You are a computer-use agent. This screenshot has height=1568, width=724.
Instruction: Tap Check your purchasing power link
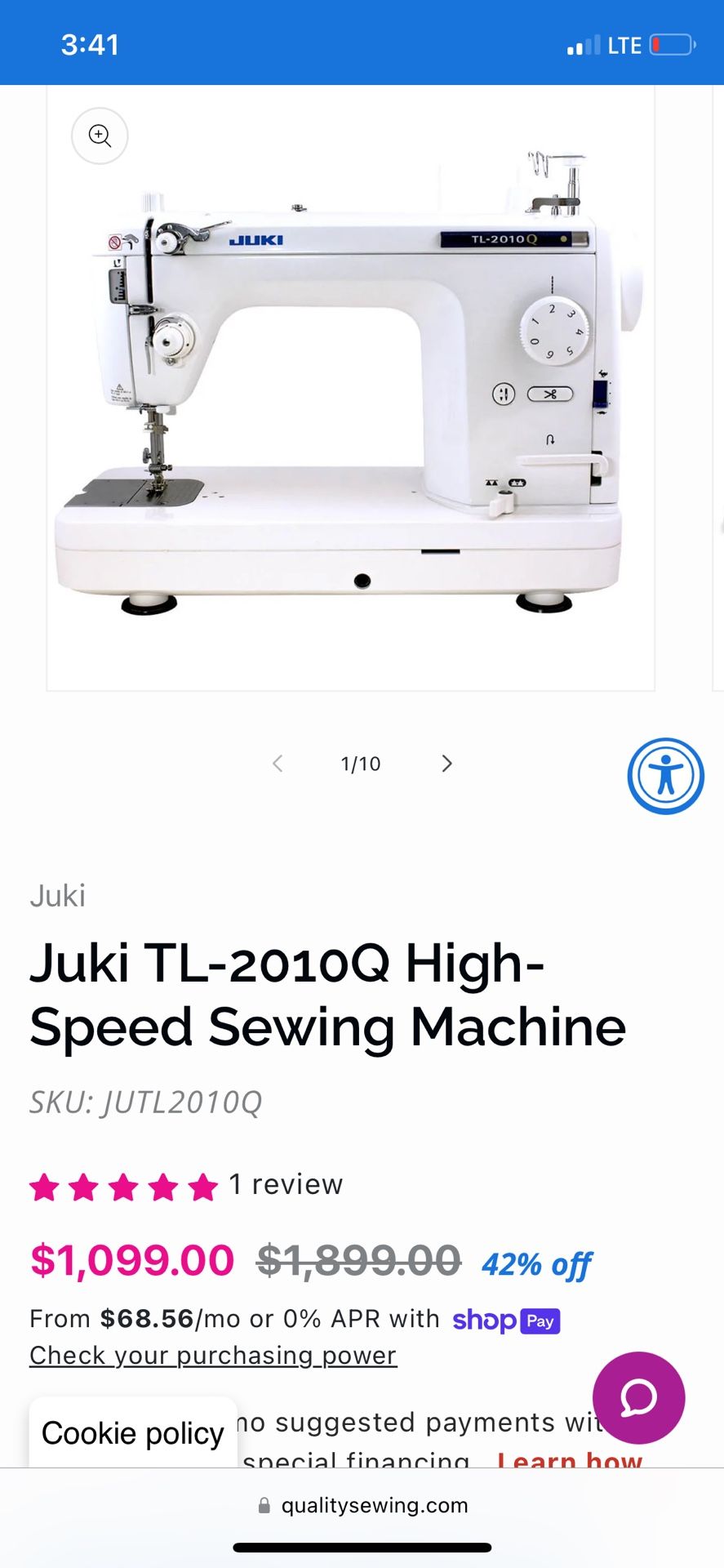[x=213, y=1356]
